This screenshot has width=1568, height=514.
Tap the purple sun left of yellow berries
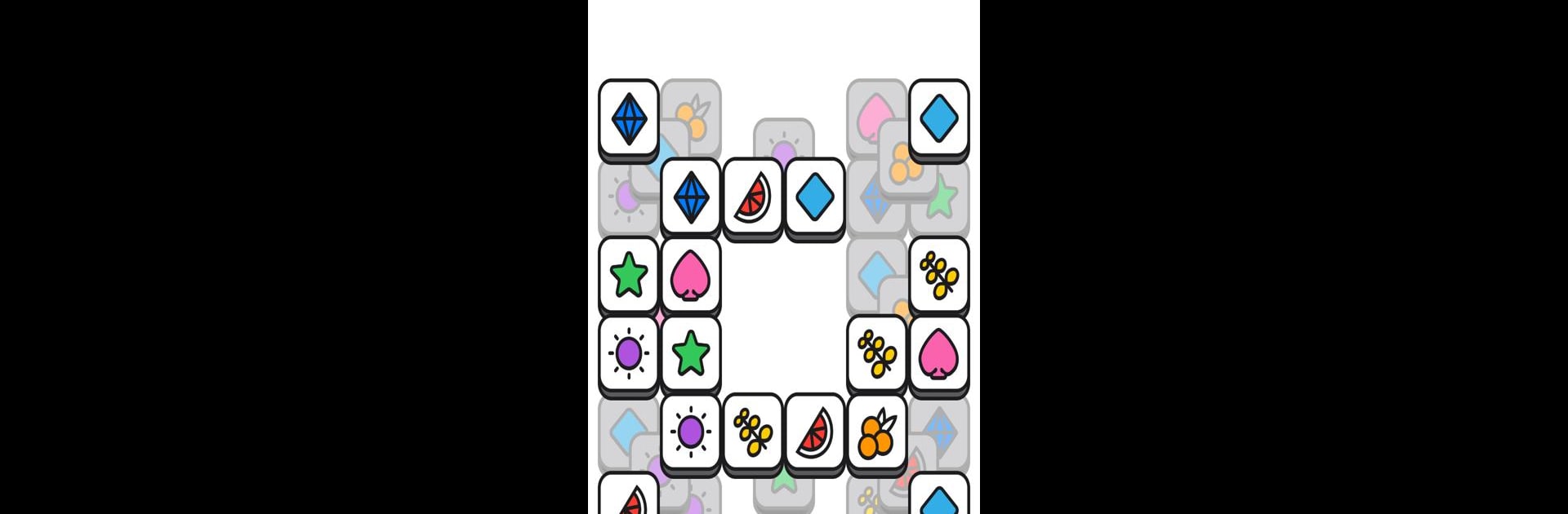click(x=690, y=432)
